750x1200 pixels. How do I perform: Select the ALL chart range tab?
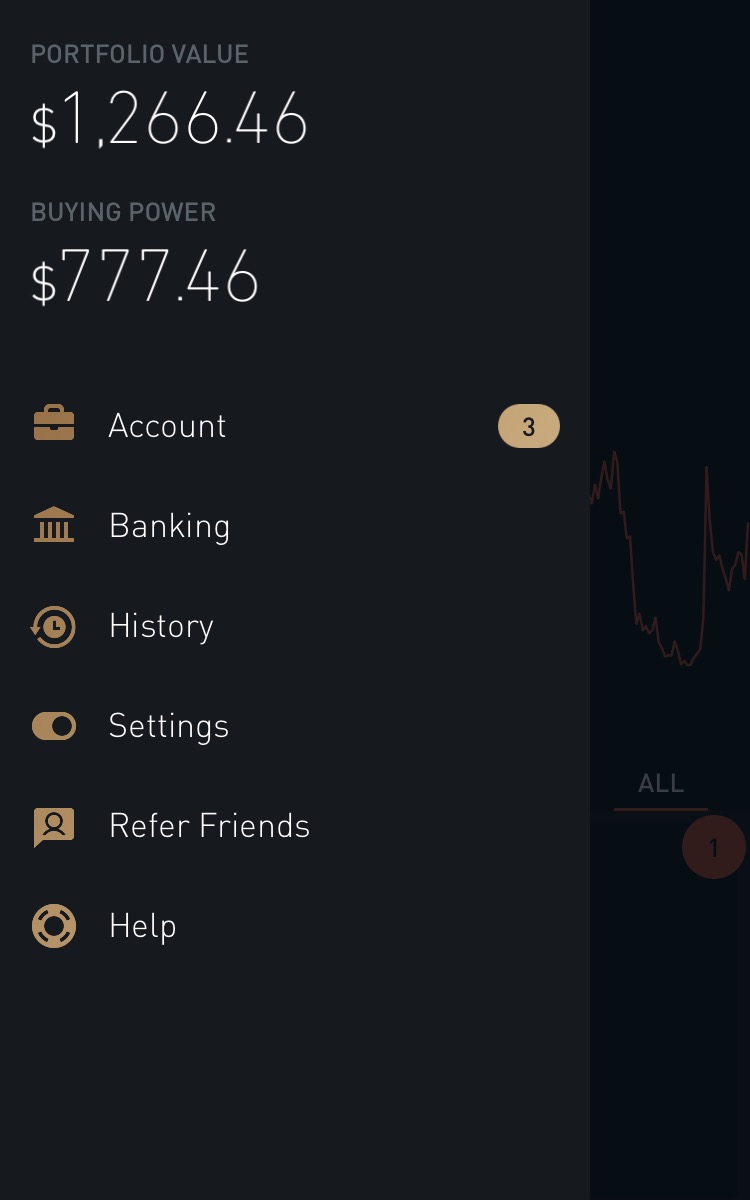click(x=661, y=784)
